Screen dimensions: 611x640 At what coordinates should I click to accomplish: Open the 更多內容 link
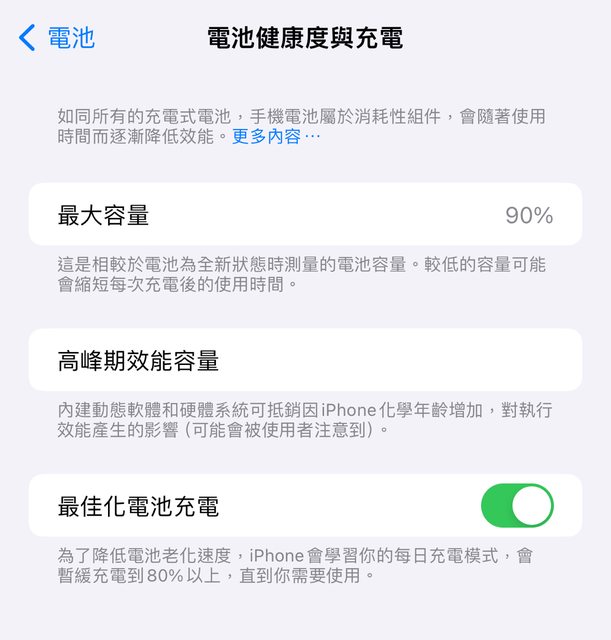pyautogui.click(x=276, y=137)
